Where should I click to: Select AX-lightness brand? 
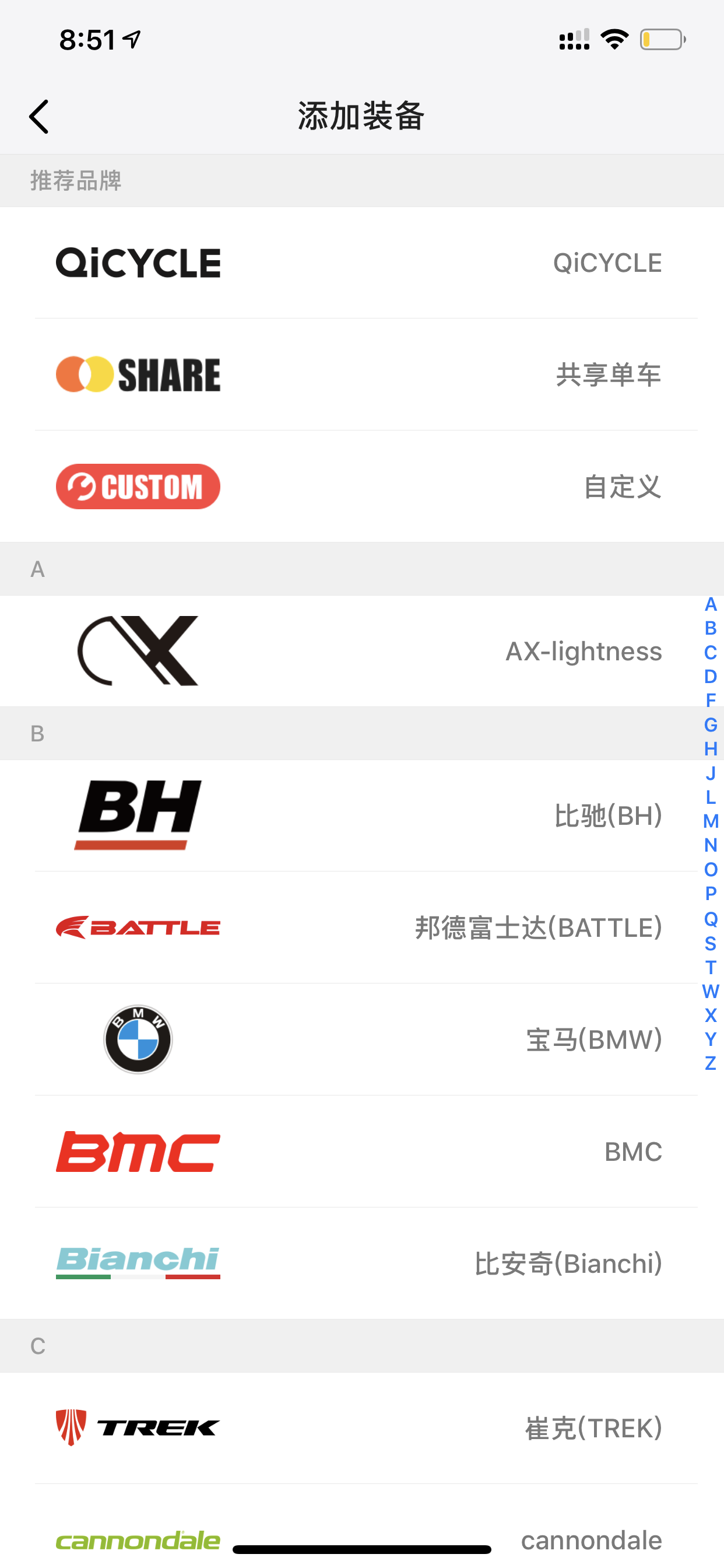pos(362,650)
